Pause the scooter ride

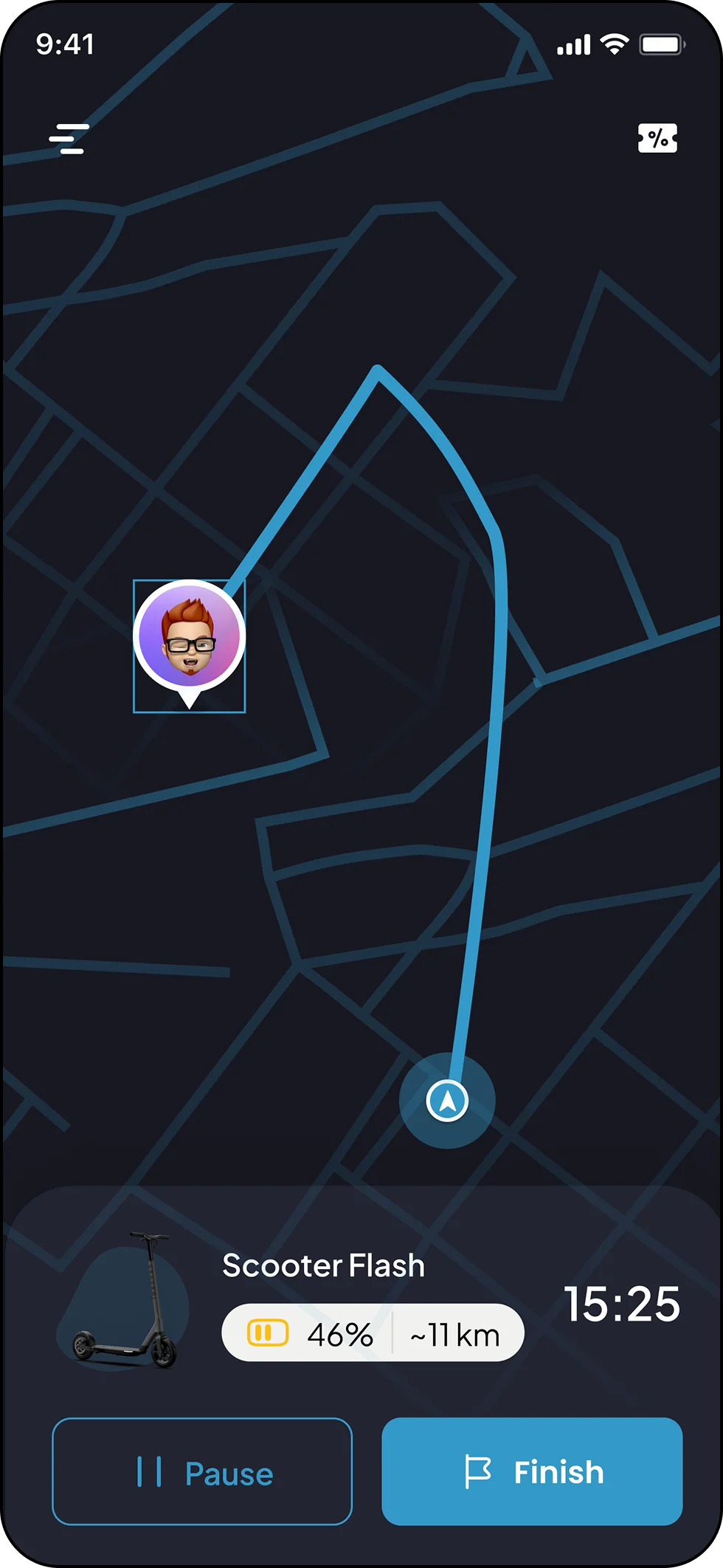(202, 1471)
